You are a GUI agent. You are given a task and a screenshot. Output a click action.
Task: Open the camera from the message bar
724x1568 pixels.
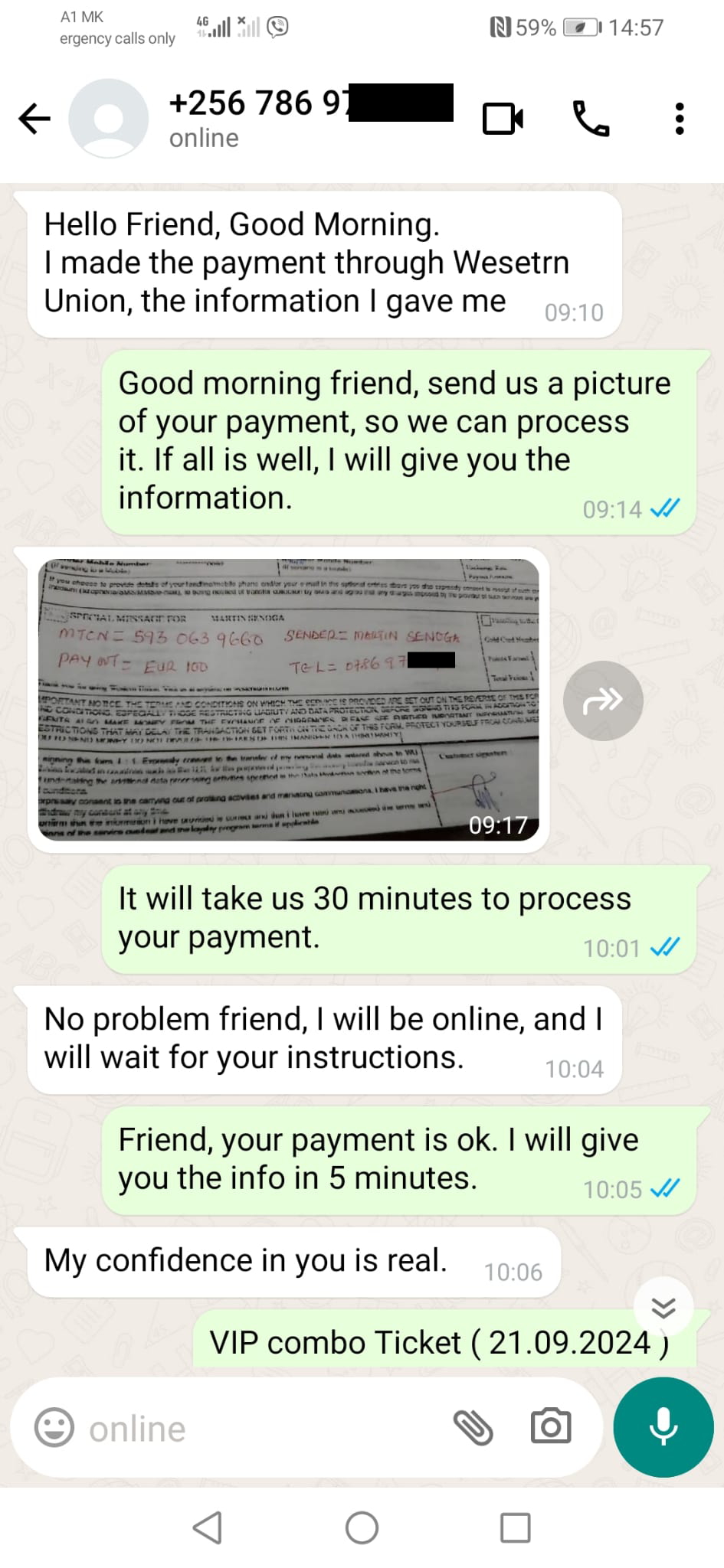pos(551,1427)
